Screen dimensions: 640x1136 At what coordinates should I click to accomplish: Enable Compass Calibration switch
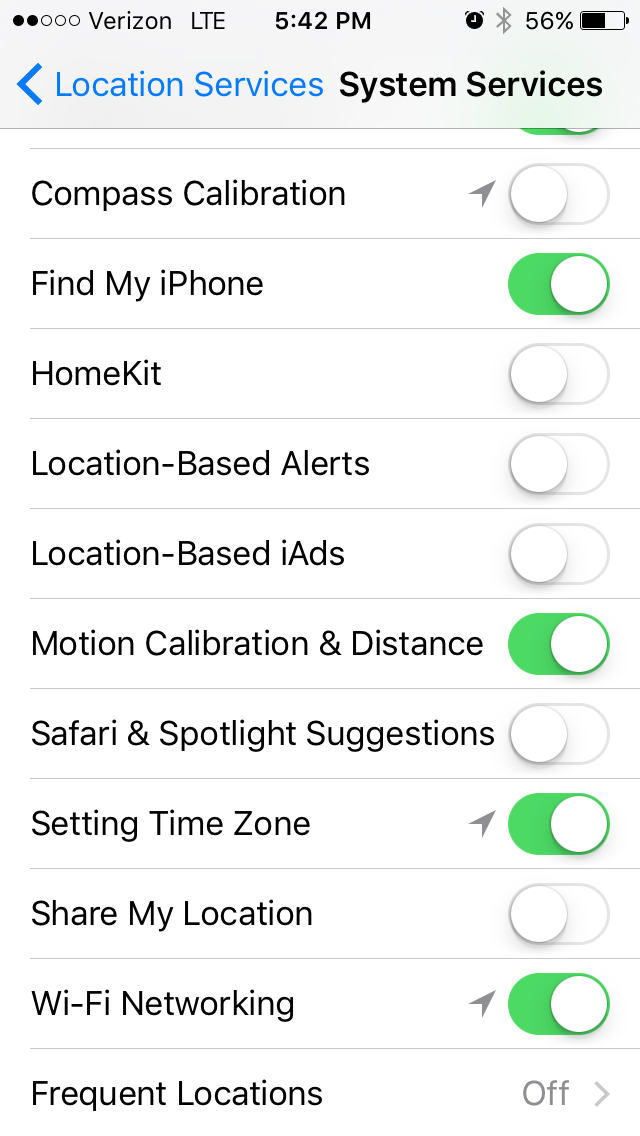tap(558, 194)
